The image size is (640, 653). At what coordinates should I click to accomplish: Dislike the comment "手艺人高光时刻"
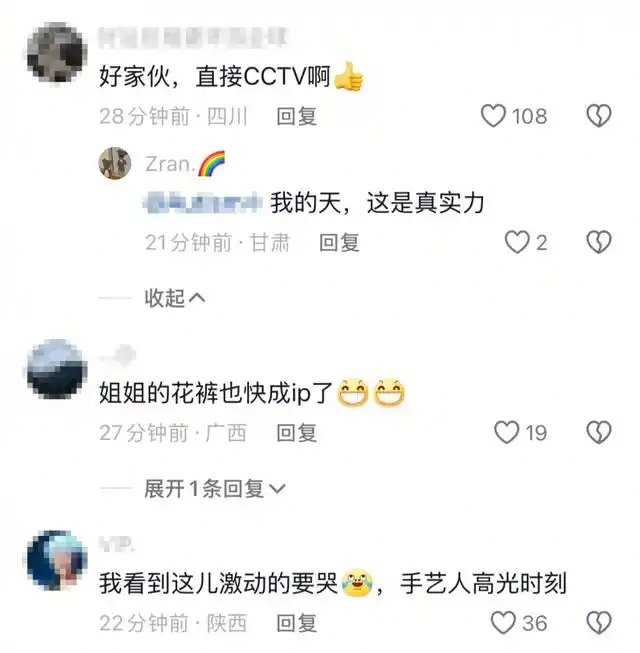(x=598, y=622)
